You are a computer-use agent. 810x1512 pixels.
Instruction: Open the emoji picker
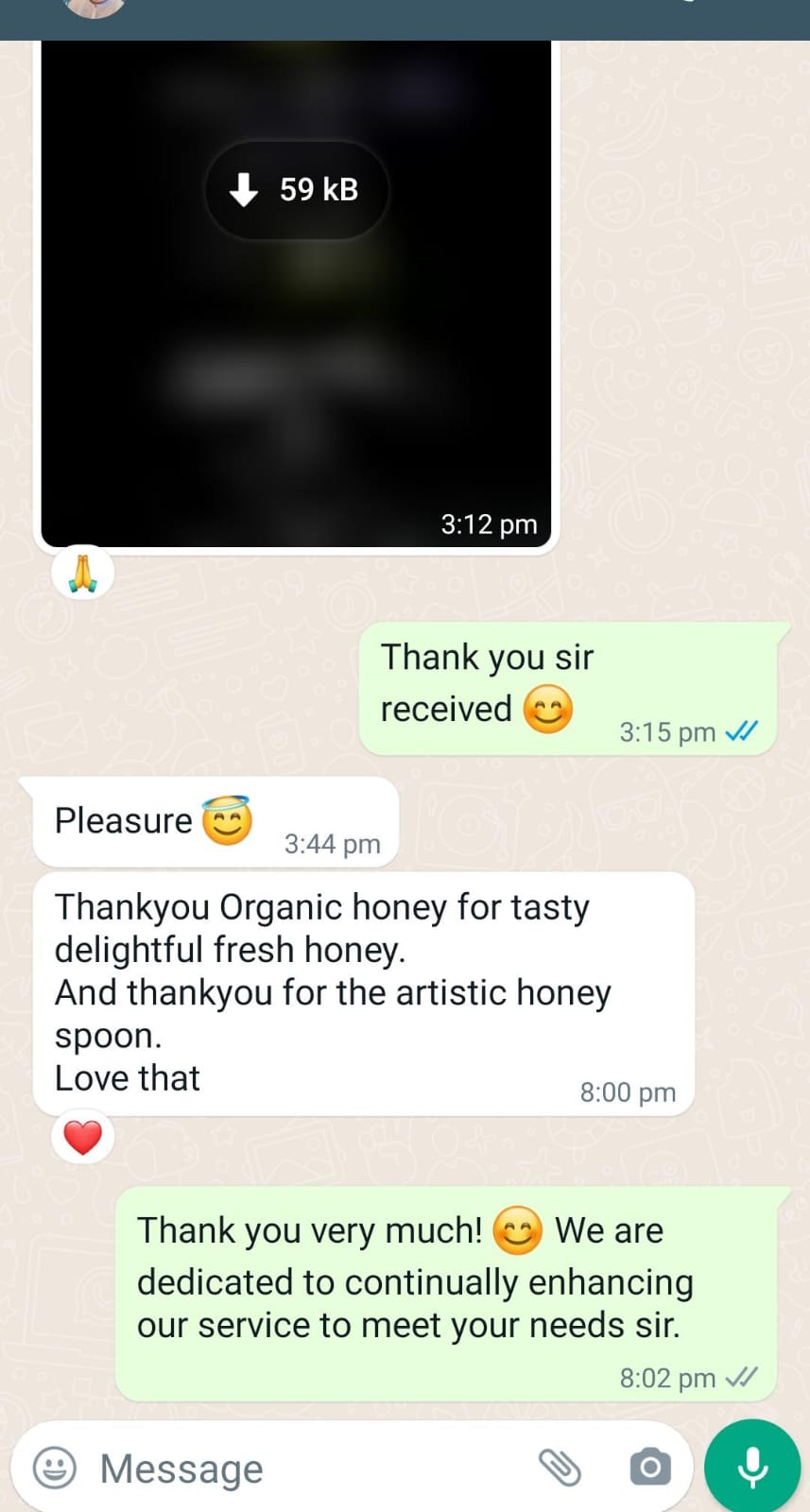coord(55,1469)
